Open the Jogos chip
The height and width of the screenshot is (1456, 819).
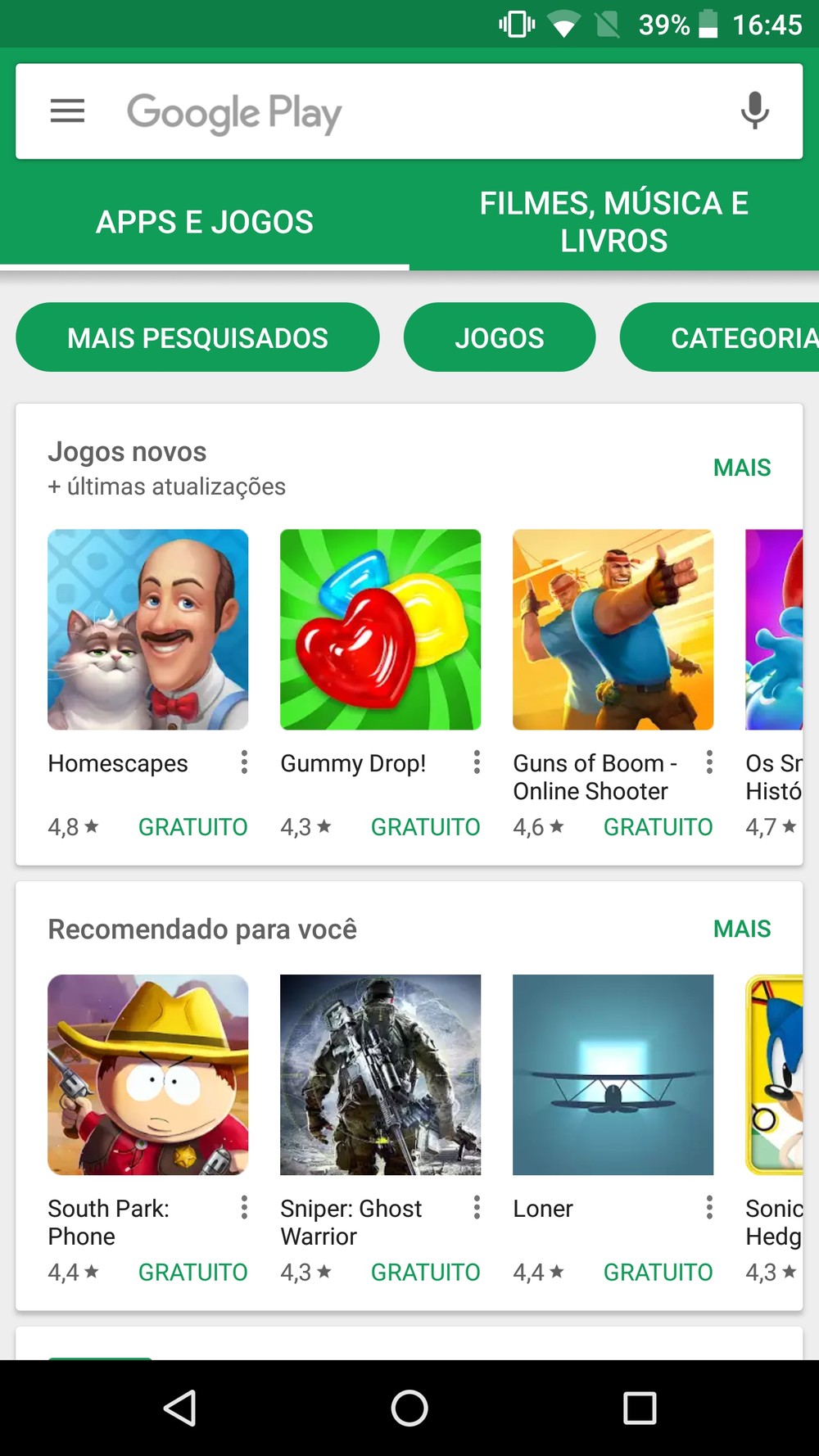pyautogui.click(x=500, y=337)
